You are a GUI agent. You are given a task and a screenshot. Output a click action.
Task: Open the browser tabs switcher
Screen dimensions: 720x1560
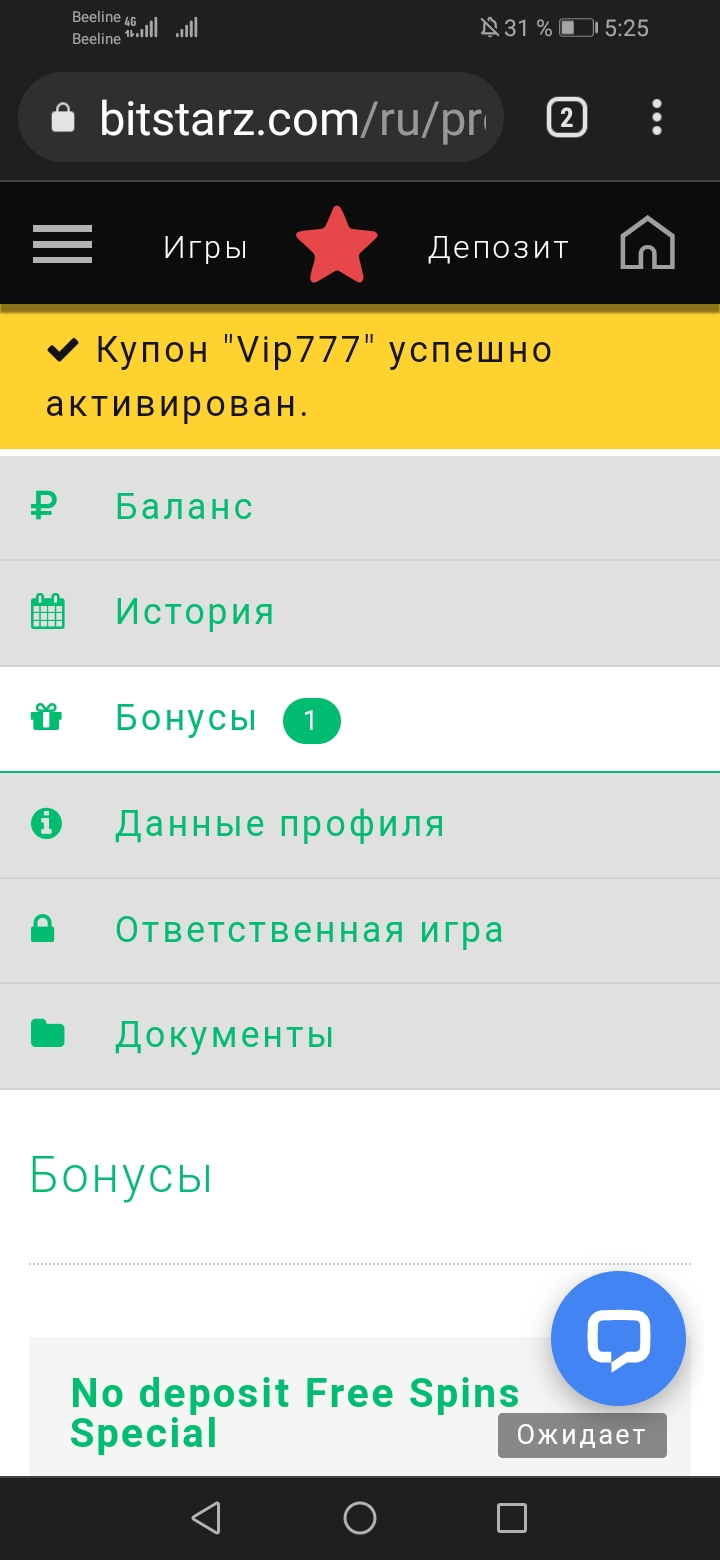point(566,119)
